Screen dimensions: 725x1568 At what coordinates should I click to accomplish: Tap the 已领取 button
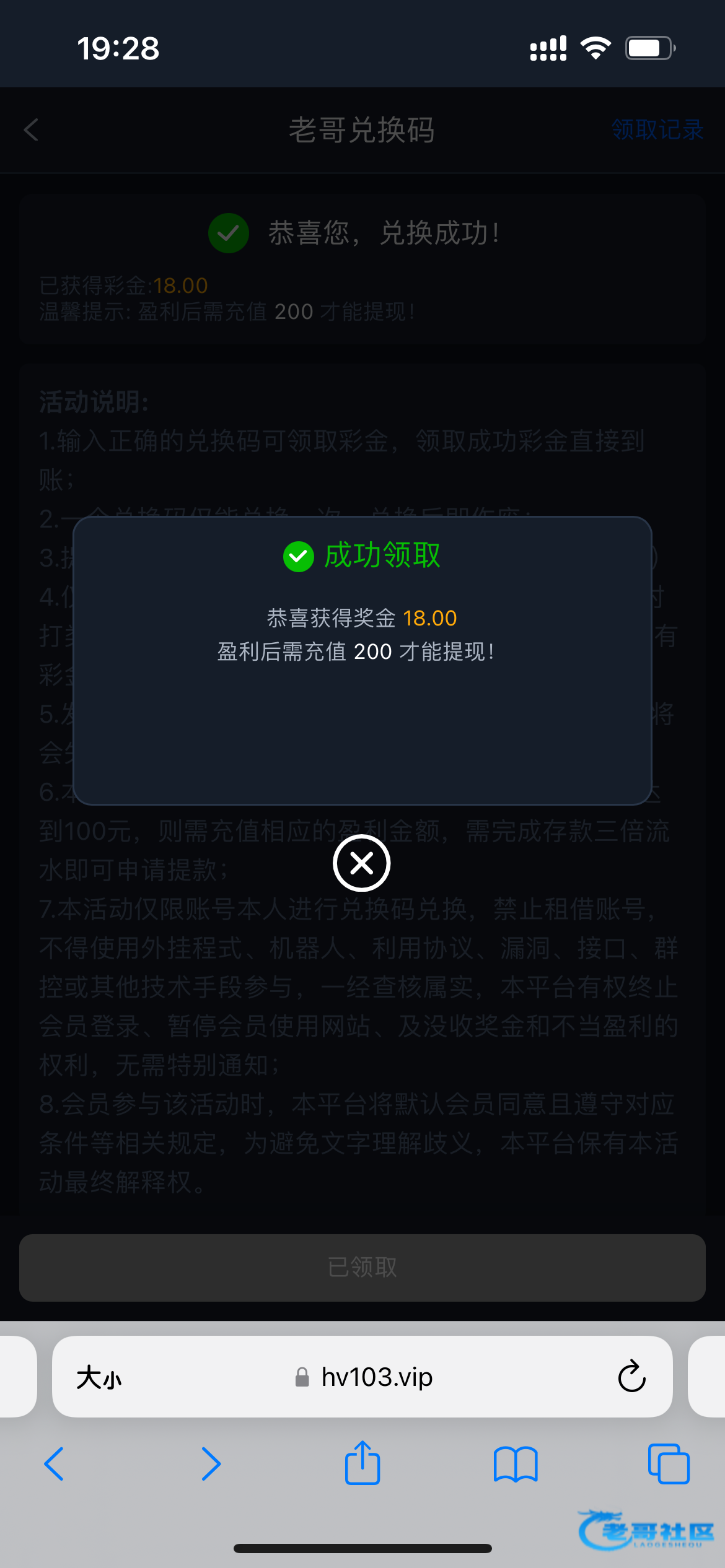pos(362,1268)
